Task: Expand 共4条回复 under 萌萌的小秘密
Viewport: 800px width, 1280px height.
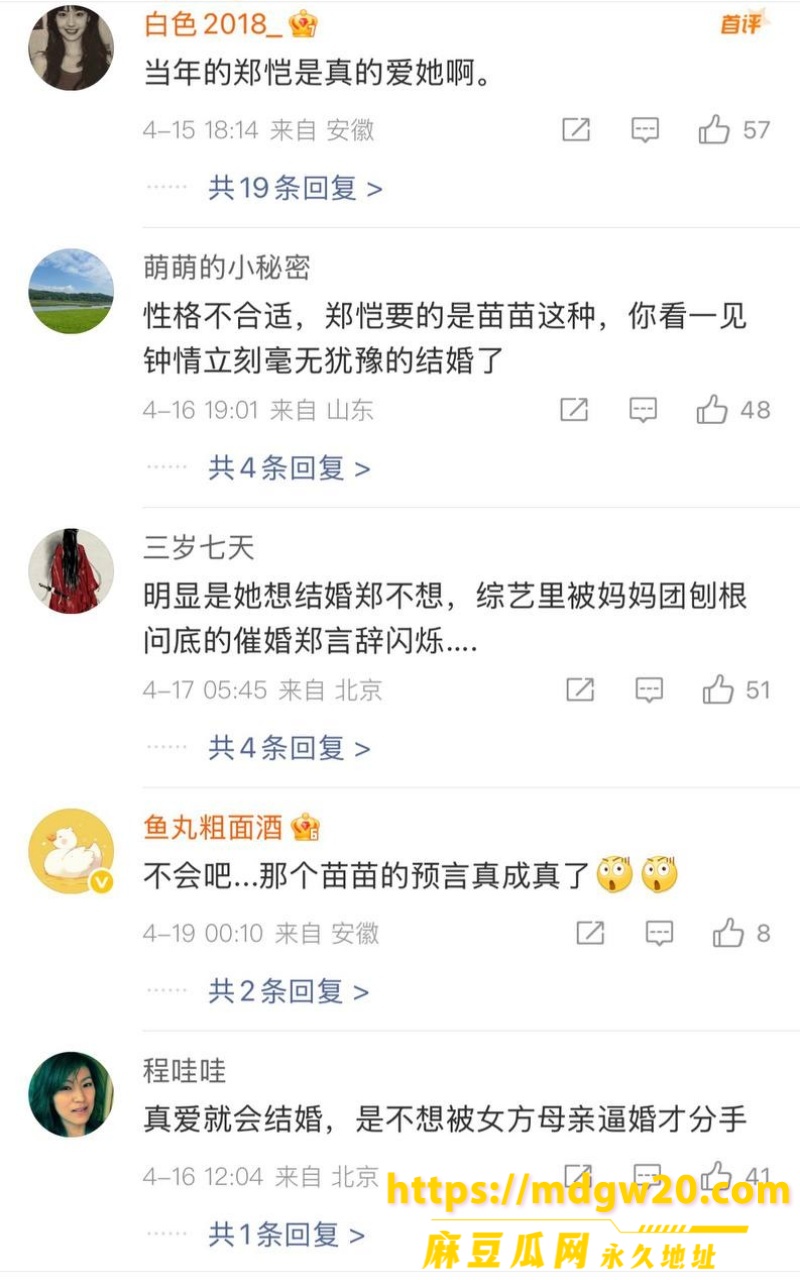Action: pyautogui.click(x=289, y=467)
